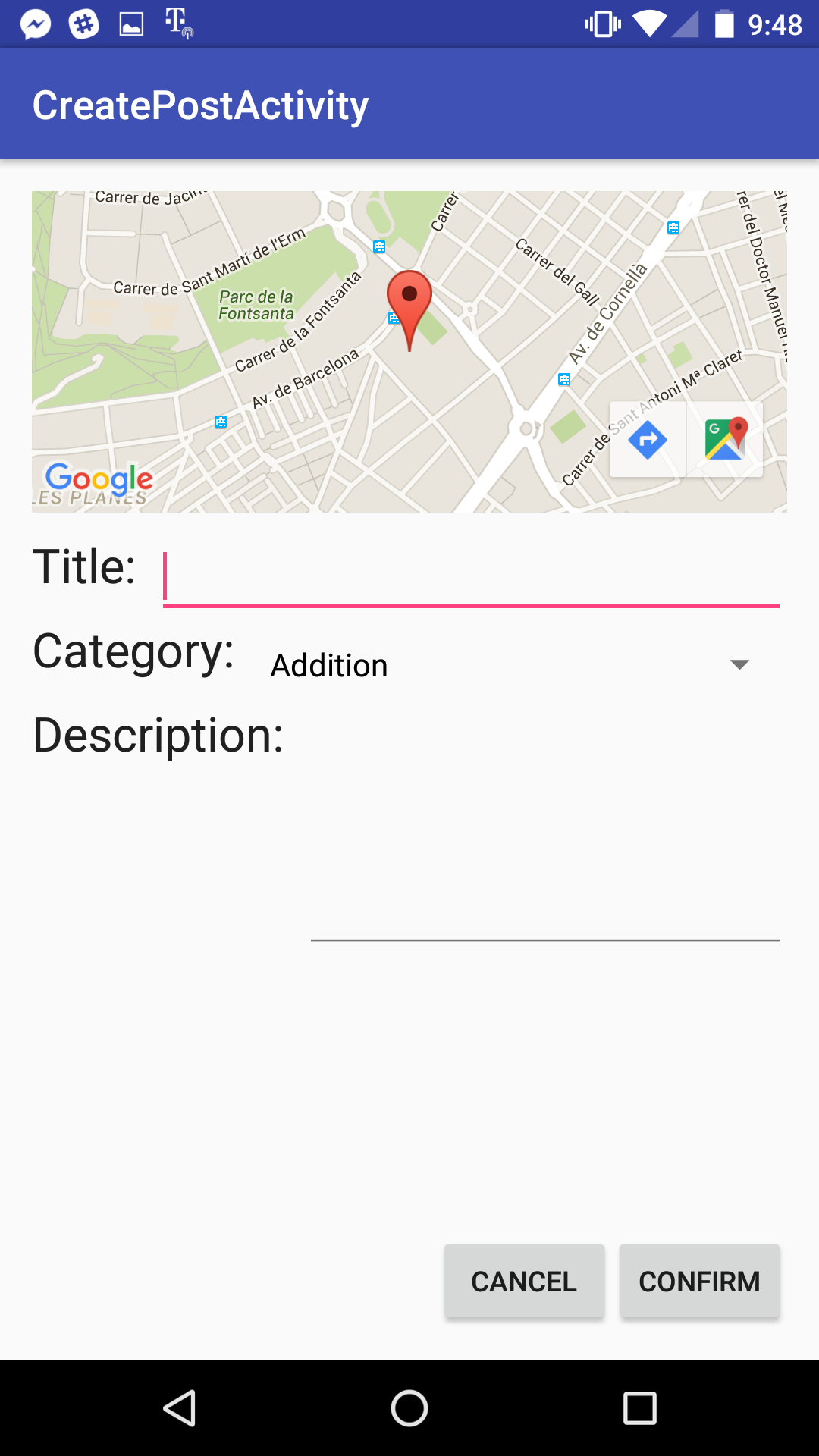Viewport: 819px width, 1456px height.
Task: Open location in Google Maps app
Action: pyautogui.click(x=725, y=440)
